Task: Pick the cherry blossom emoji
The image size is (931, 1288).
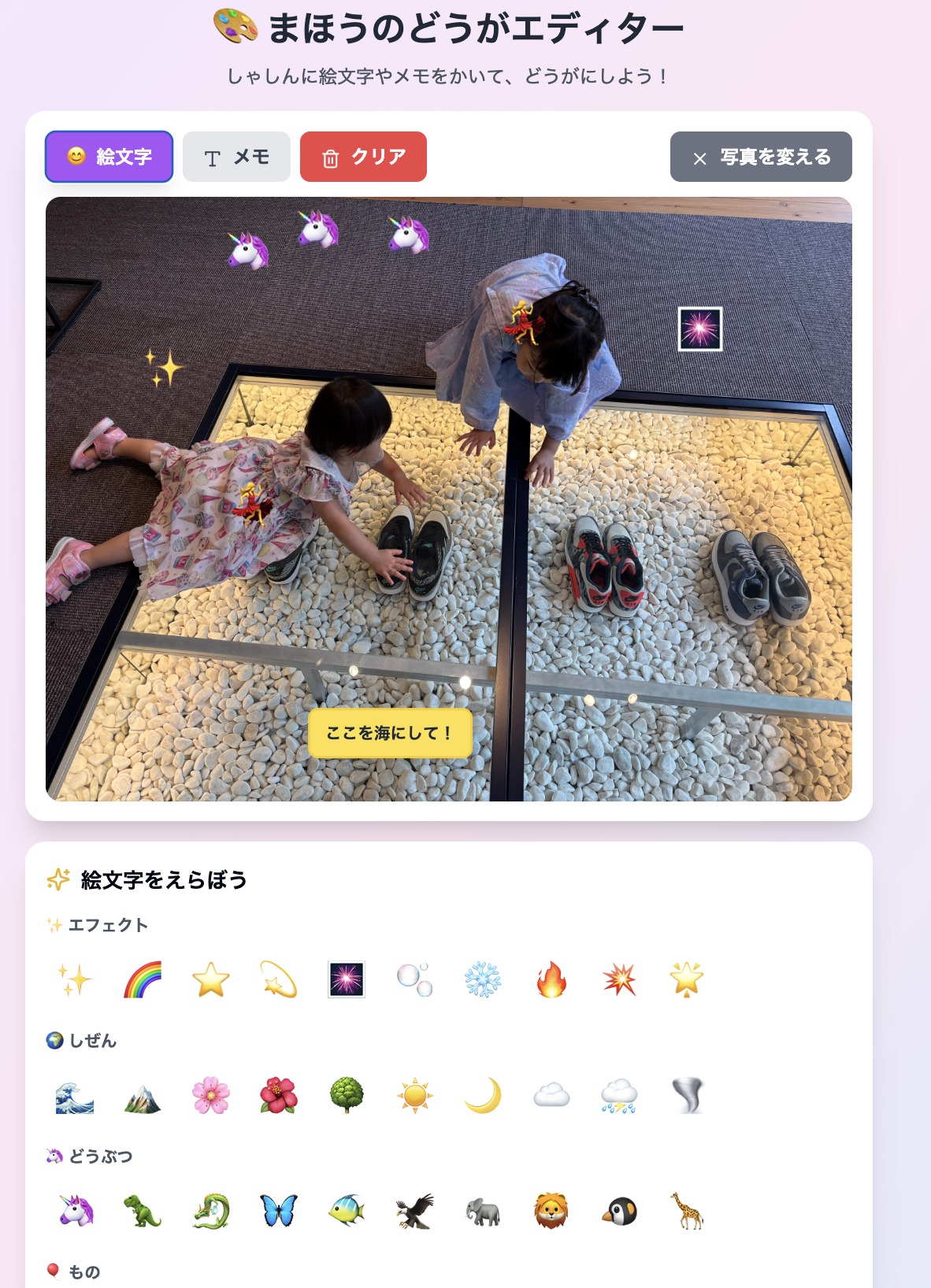Action: [211, 1096]
